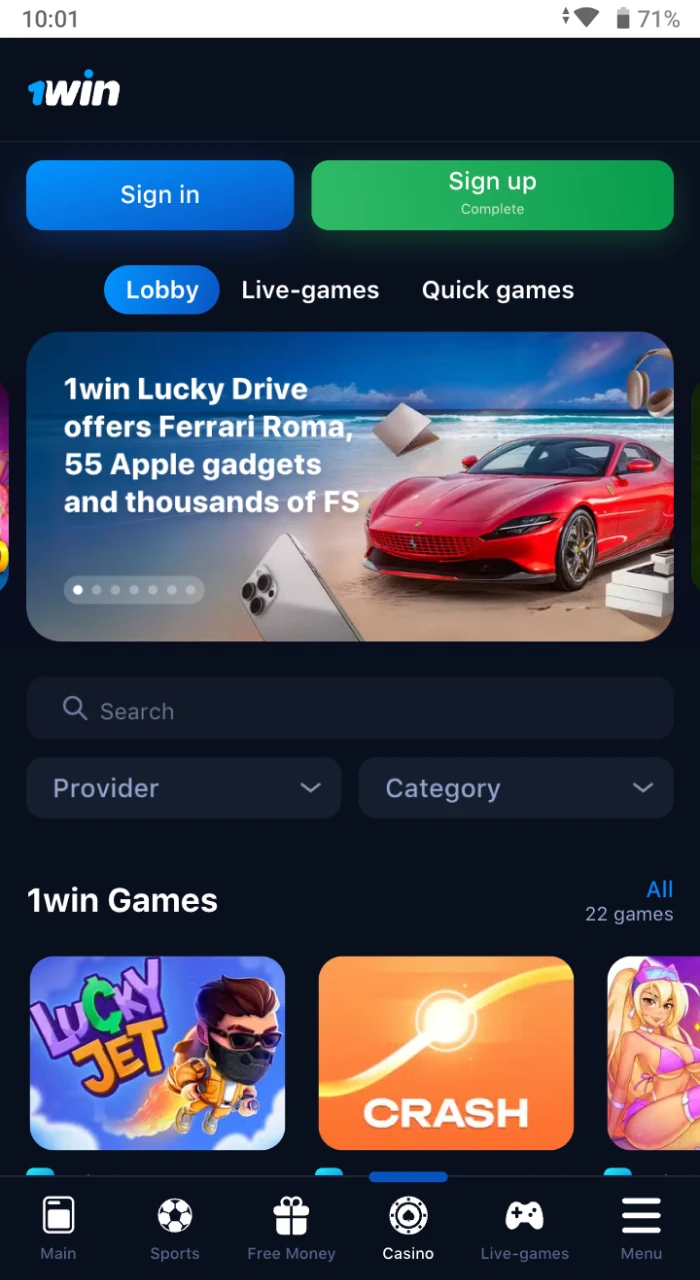Open the Sports section
This screenshot has width=700, height=1280.
175,1230
